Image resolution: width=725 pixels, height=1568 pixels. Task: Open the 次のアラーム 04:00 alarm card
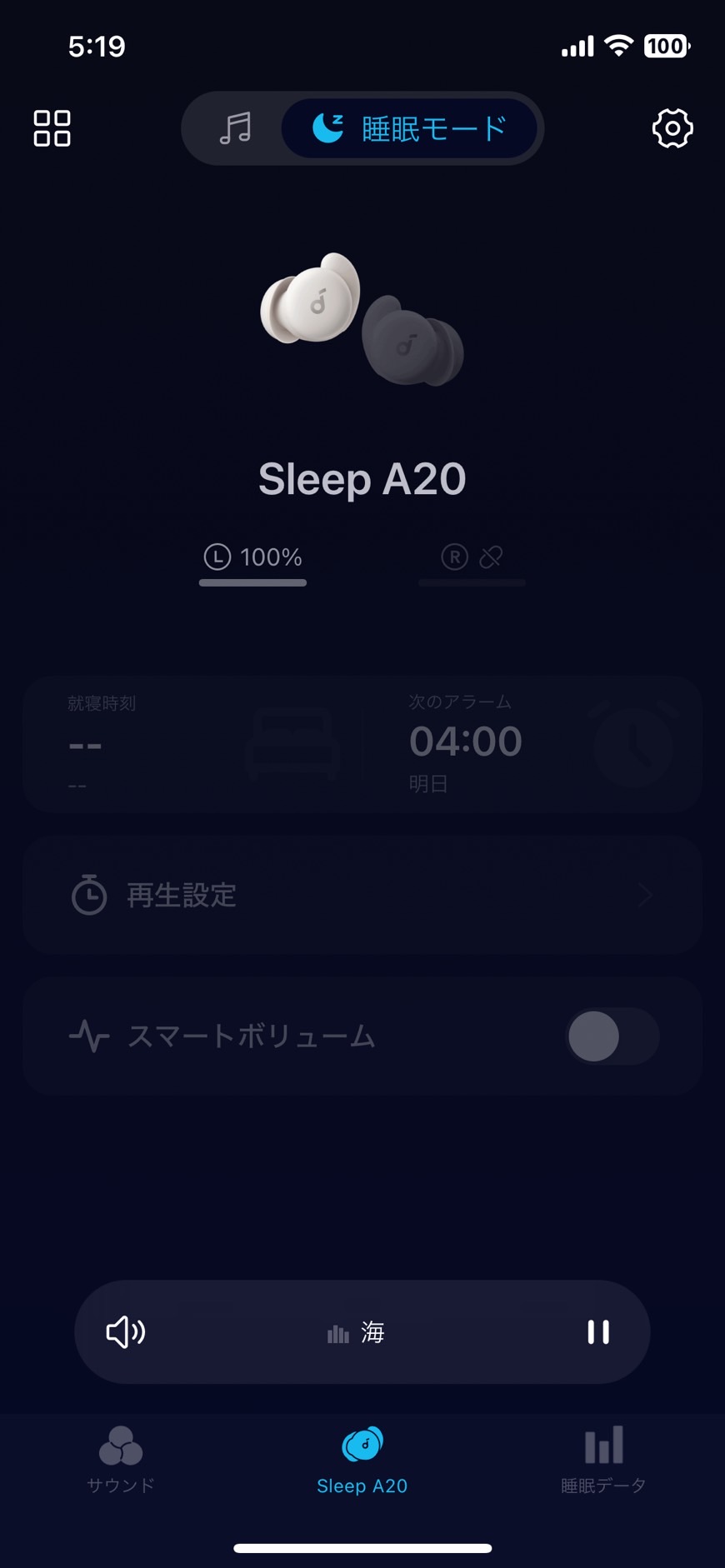533,744
